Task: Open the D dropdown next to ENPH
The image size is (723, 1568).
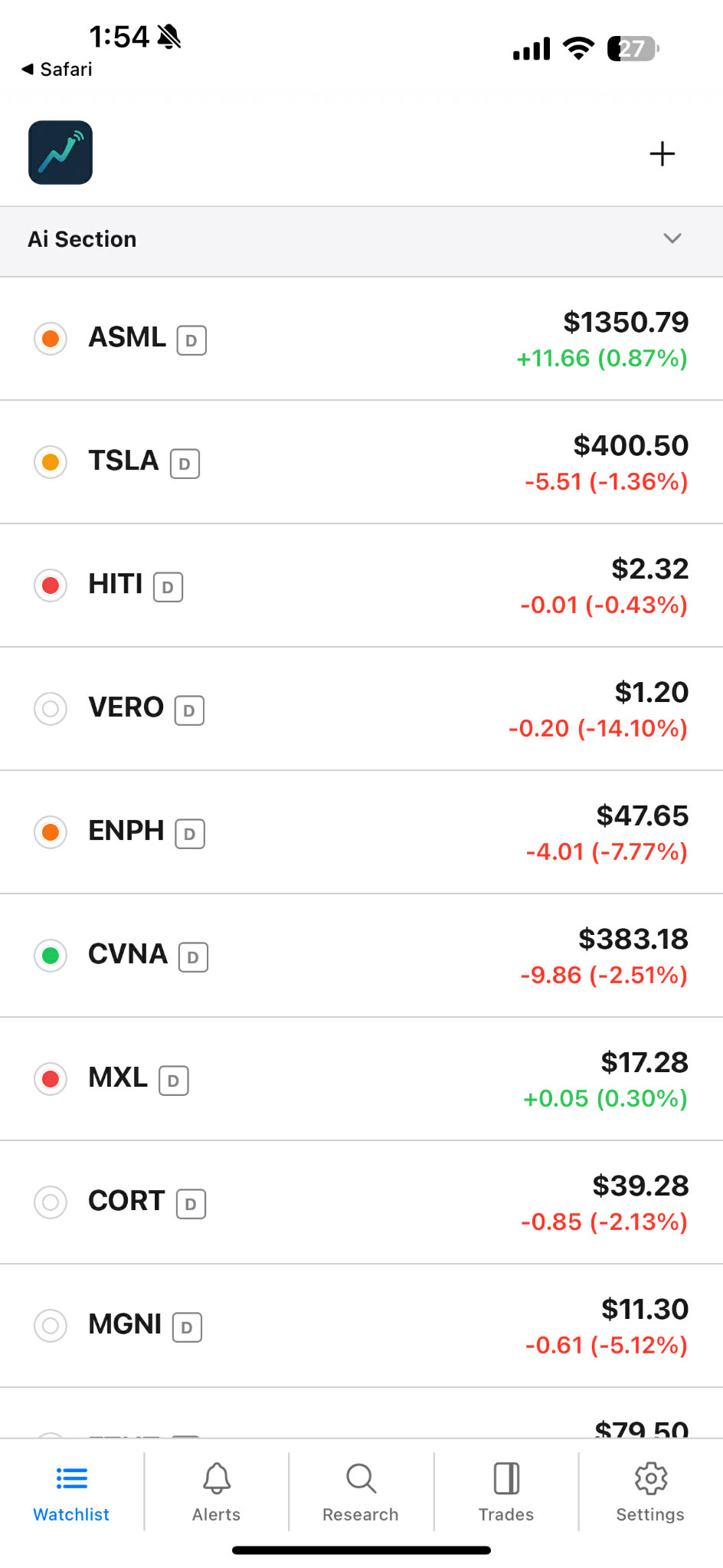Action: pos(191,833)
